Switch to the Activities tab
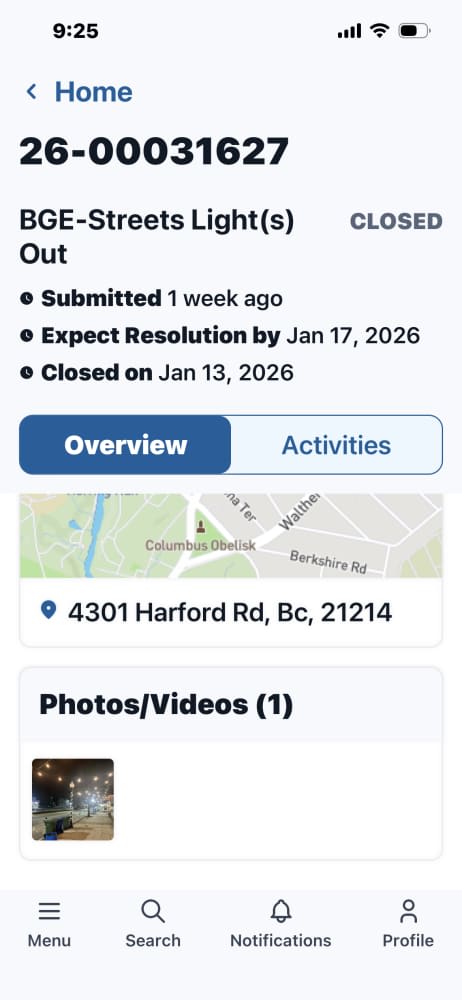The width and height of the screenshot is (462, 1000). pos(336,445)
